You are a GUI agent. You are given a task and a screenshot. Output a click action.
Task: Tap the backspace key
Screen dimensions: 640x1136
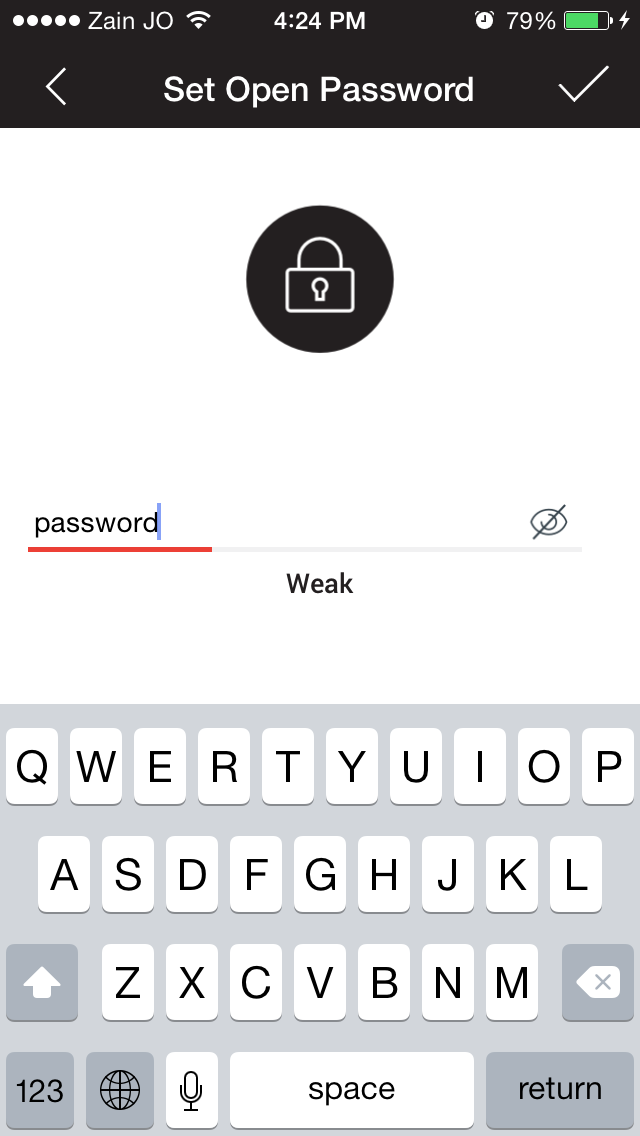pyautogui.click(x=598, y=983)
